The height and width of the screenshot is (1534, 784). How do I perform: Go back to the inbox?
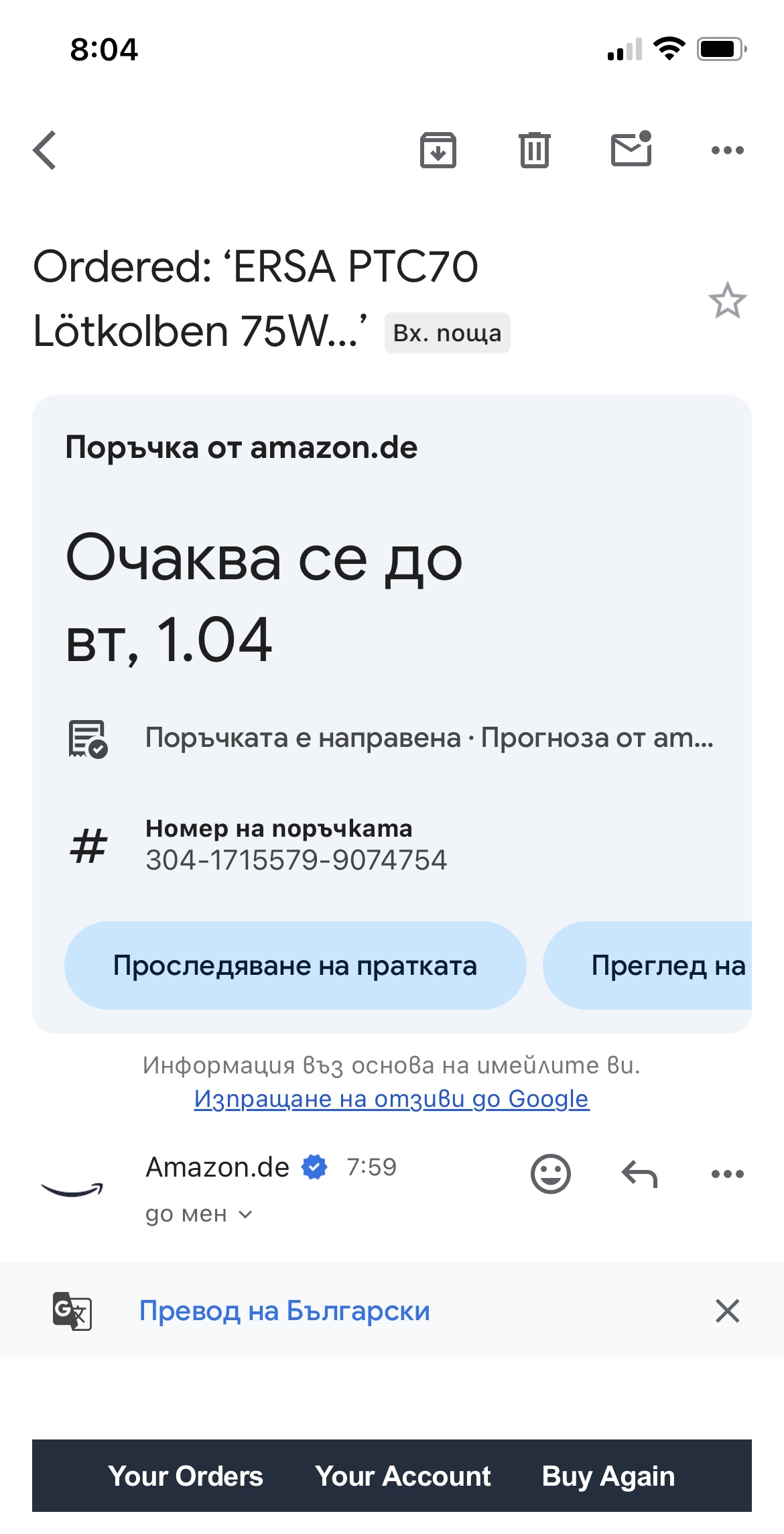pos(45,150)
